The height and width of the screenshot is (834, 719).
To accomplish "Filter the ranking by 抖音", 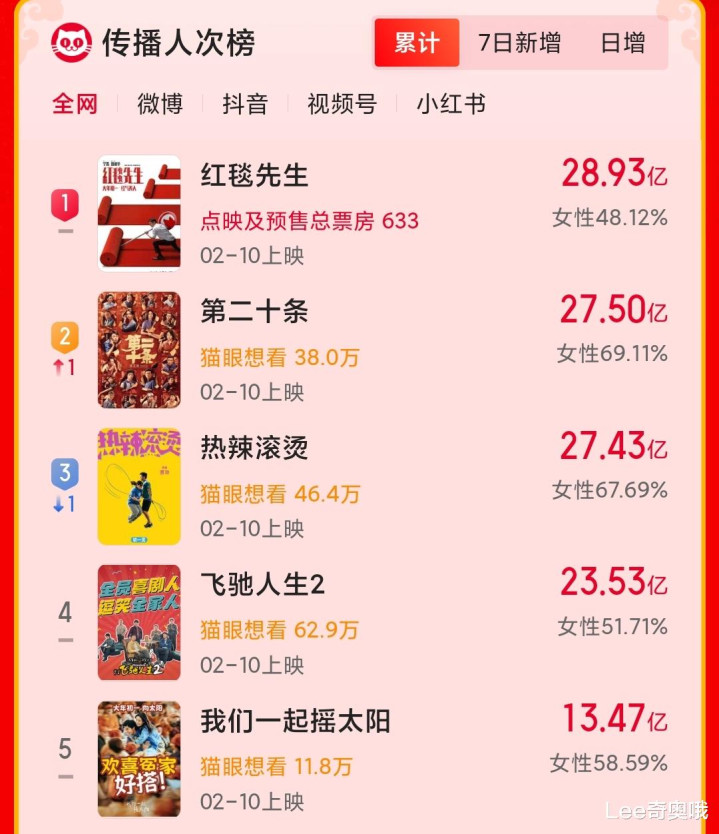I will pos(245,103).
